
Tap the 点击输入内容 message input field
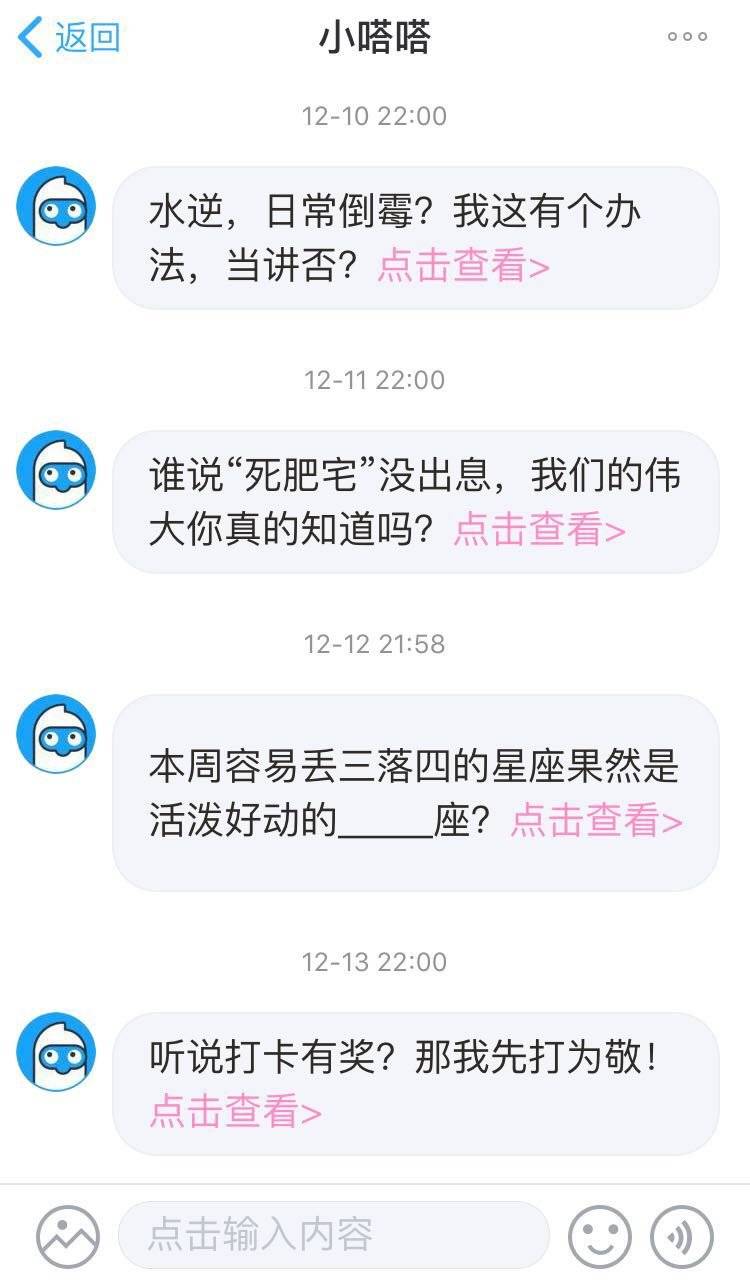coord(334,1235)
